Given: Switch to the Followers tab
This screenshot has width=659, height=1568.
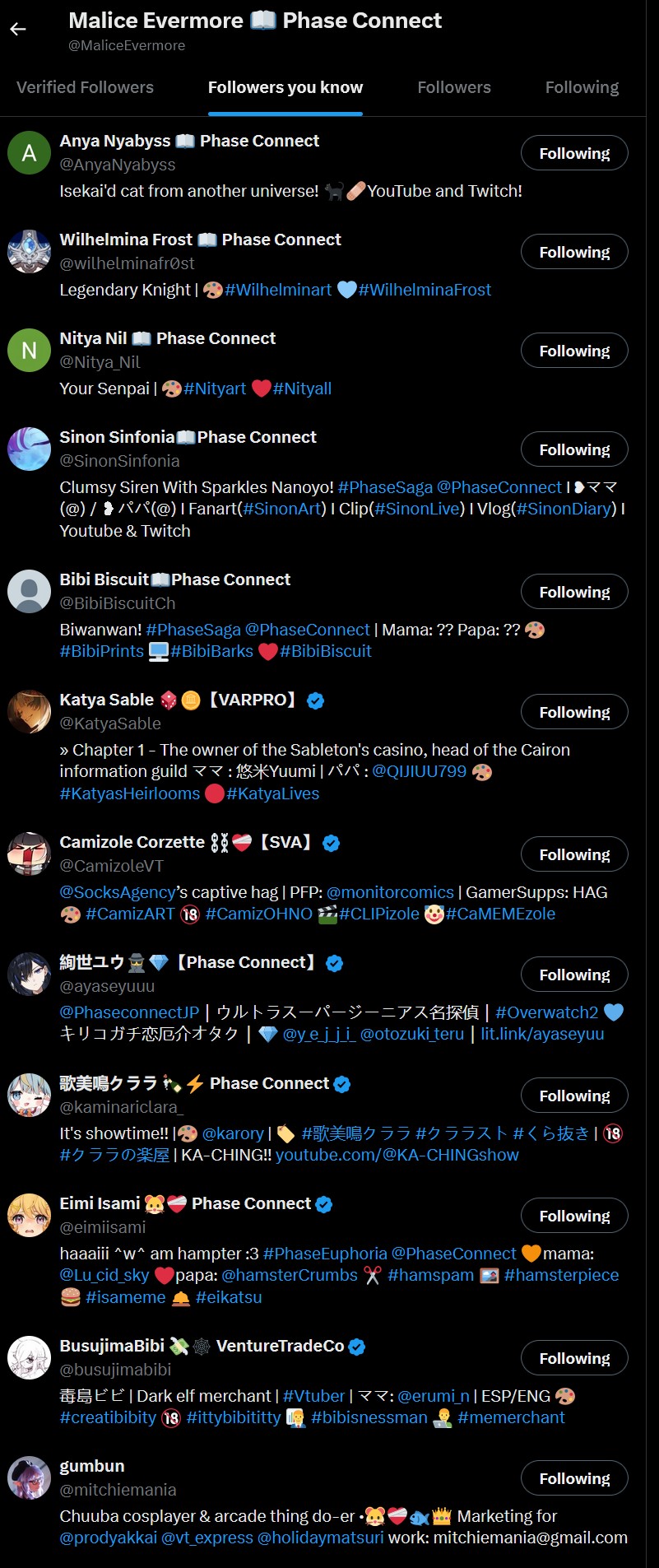Looking at the screenshot, I should [453, 87].
